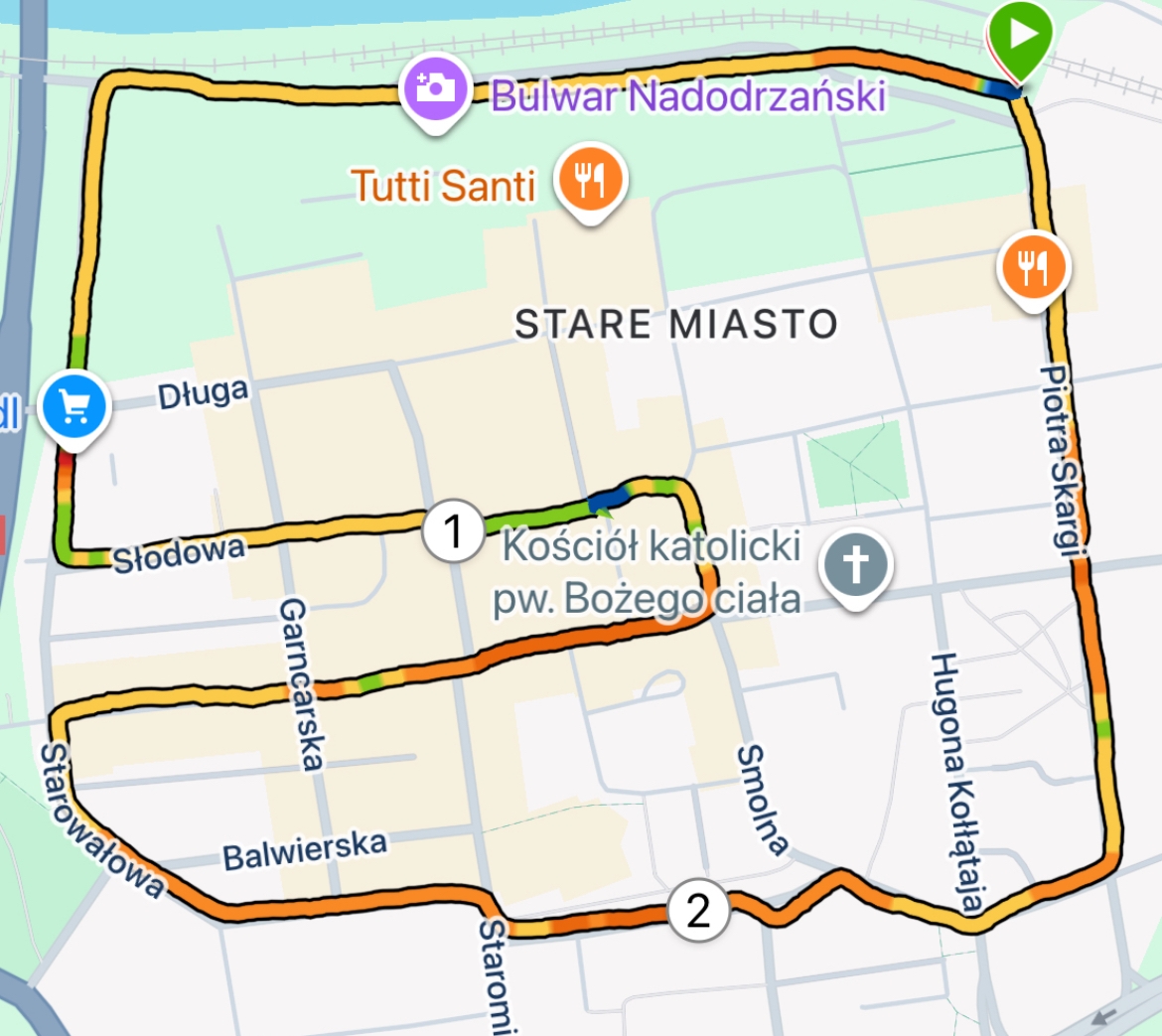This screenshot has width=1162, height=1036.
Task: Tap the green route start marker
Action: tap(1023, 36)
